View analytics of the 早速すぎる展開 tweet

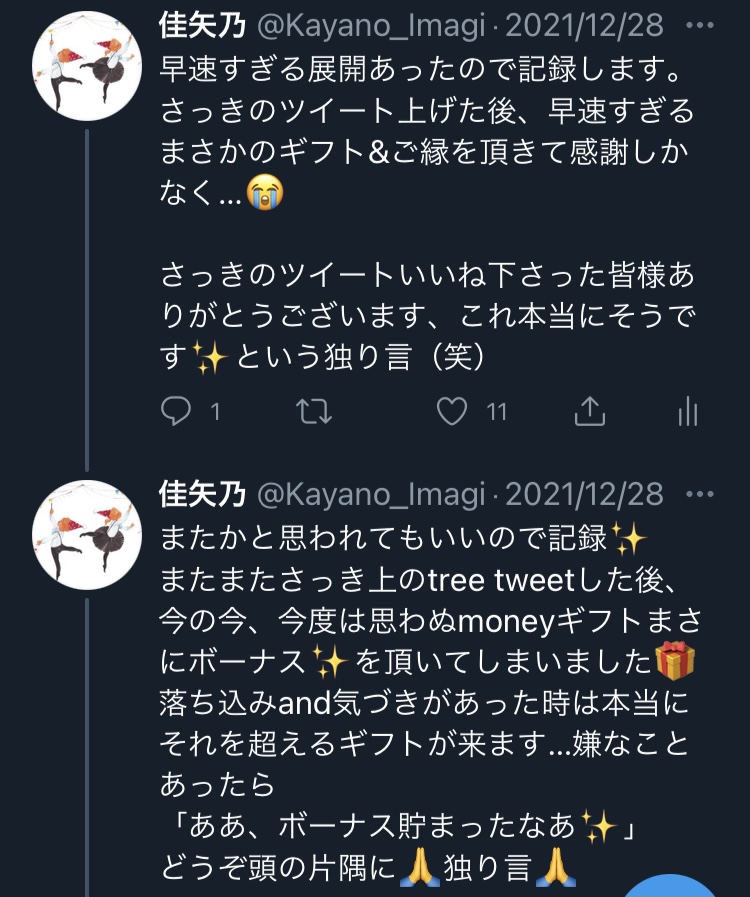point(688,411)
